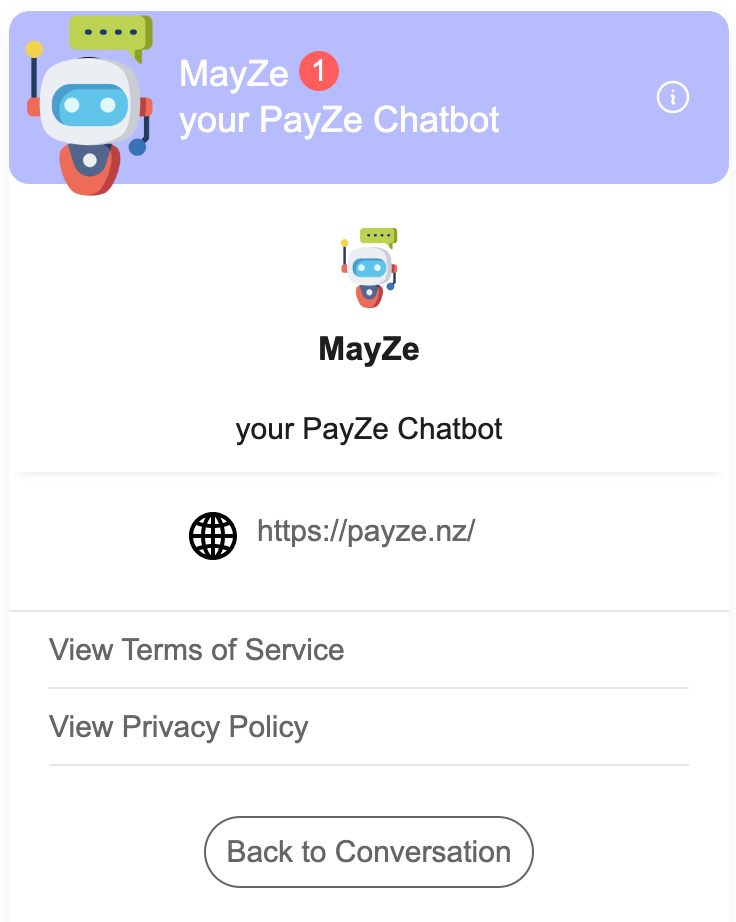The width and height of the screenshot is (736, 922).
Task: Go back to the conversation
Action: pos(369,852)
